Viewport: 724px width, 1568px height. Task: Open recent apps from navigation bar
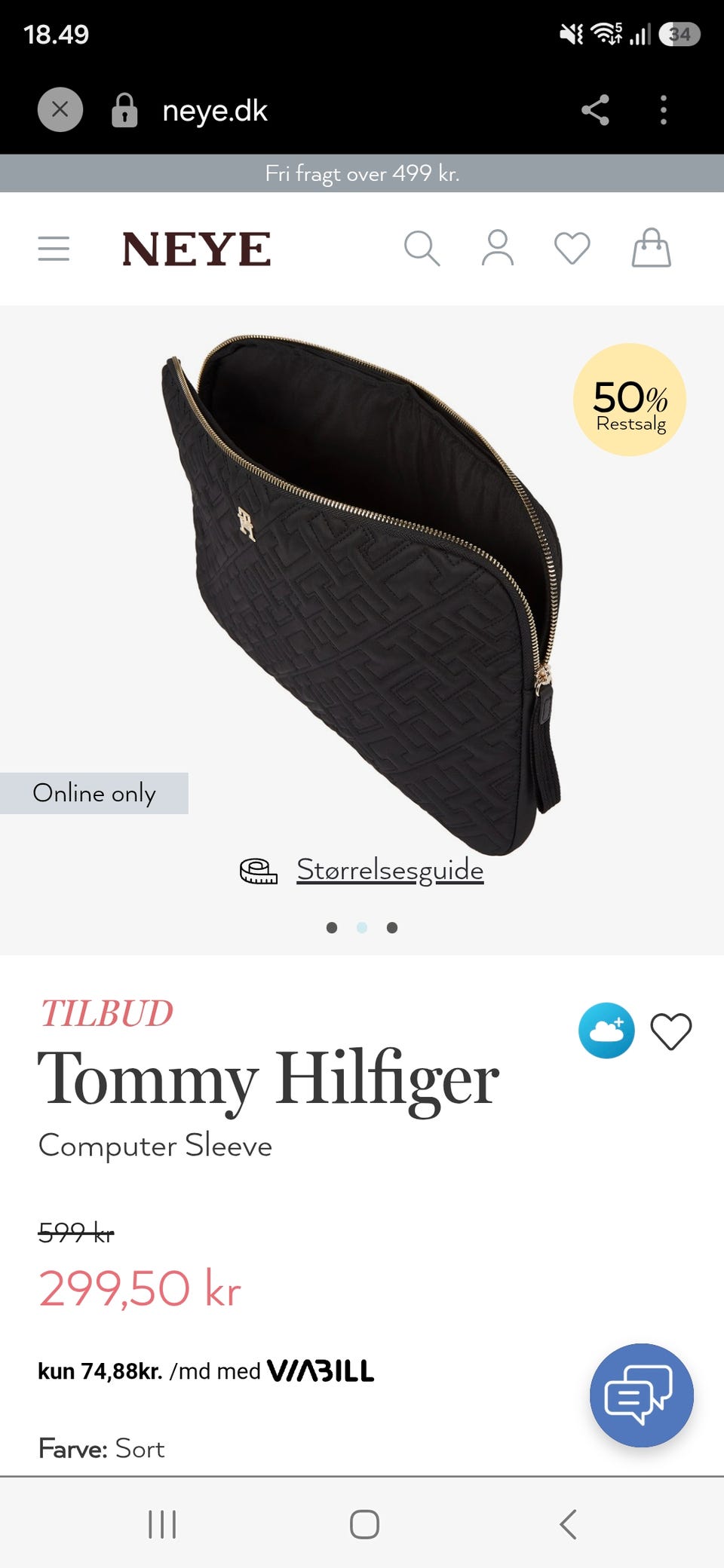point(162,1524)
